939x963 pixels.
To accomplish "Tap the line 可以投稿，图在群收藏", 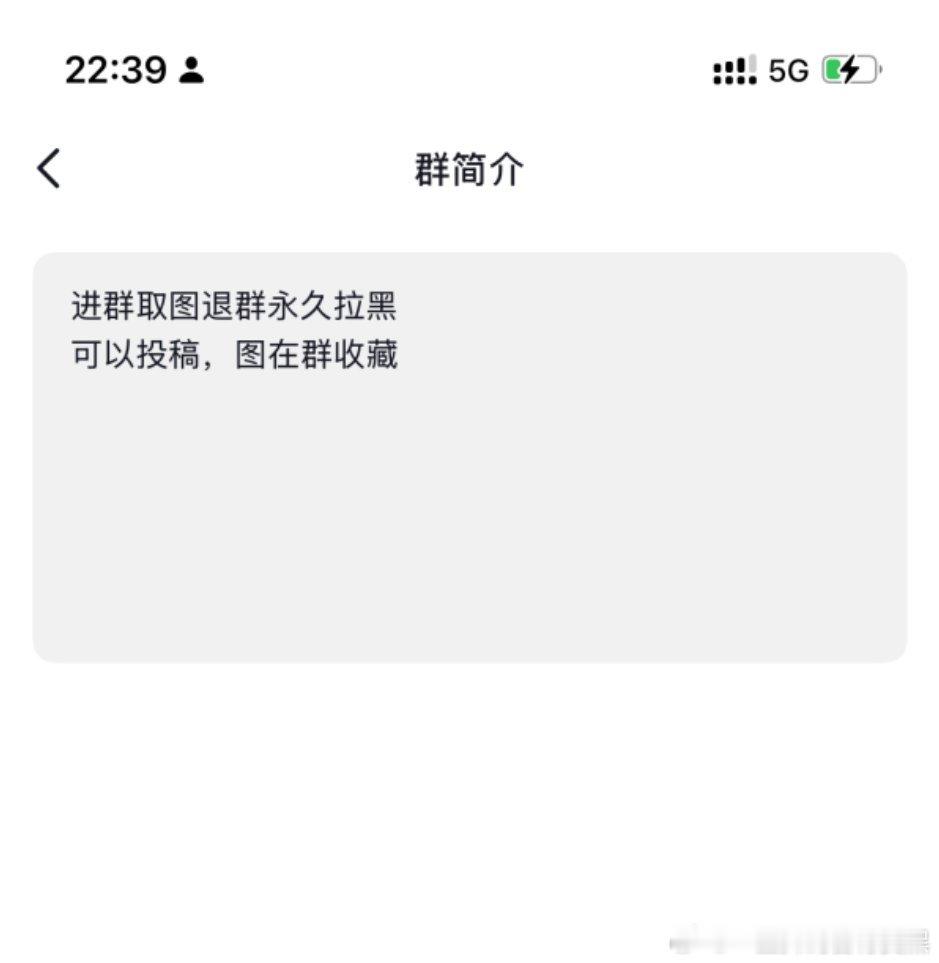I will pyautogui.click(x=234, y=355).
